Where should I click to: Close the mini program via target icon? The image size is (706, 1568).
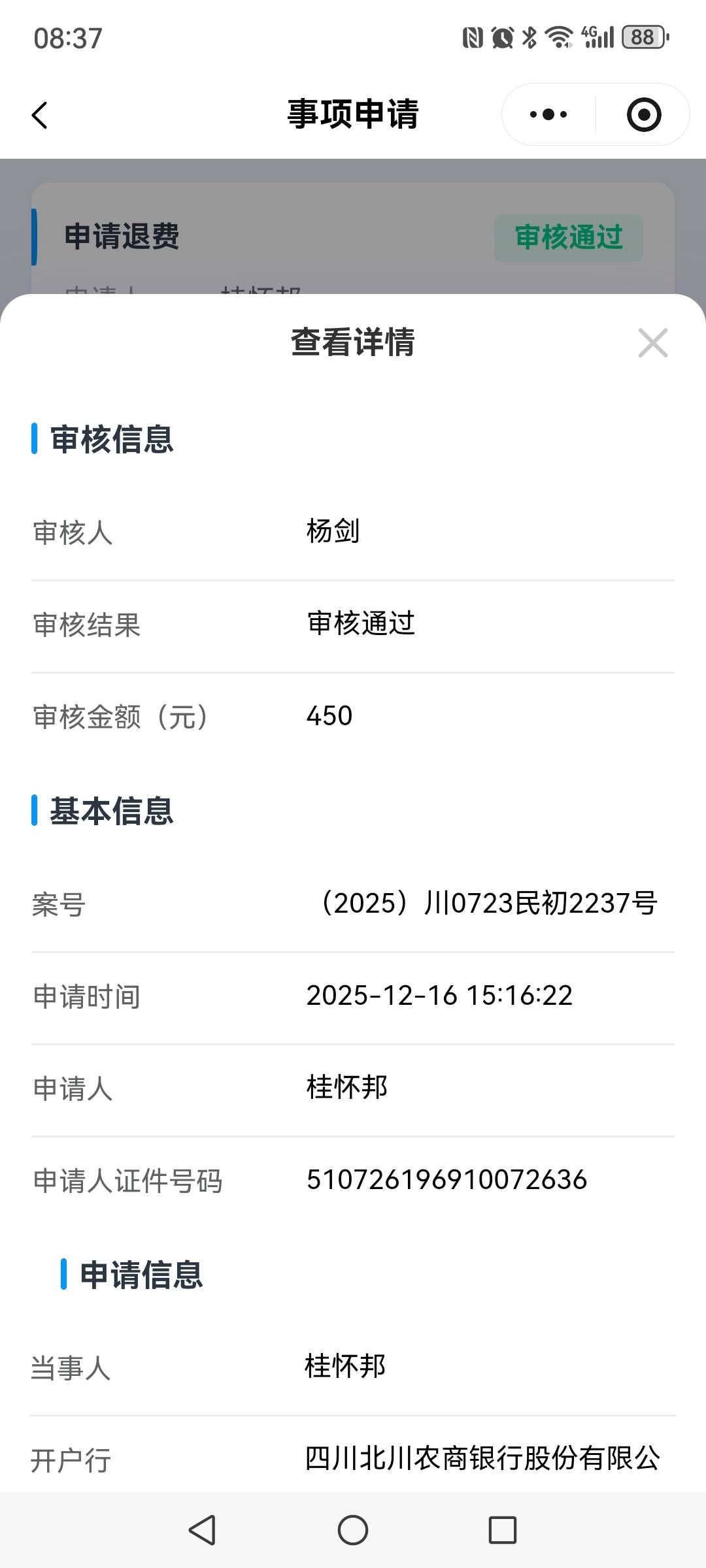(x=644, y=115)
